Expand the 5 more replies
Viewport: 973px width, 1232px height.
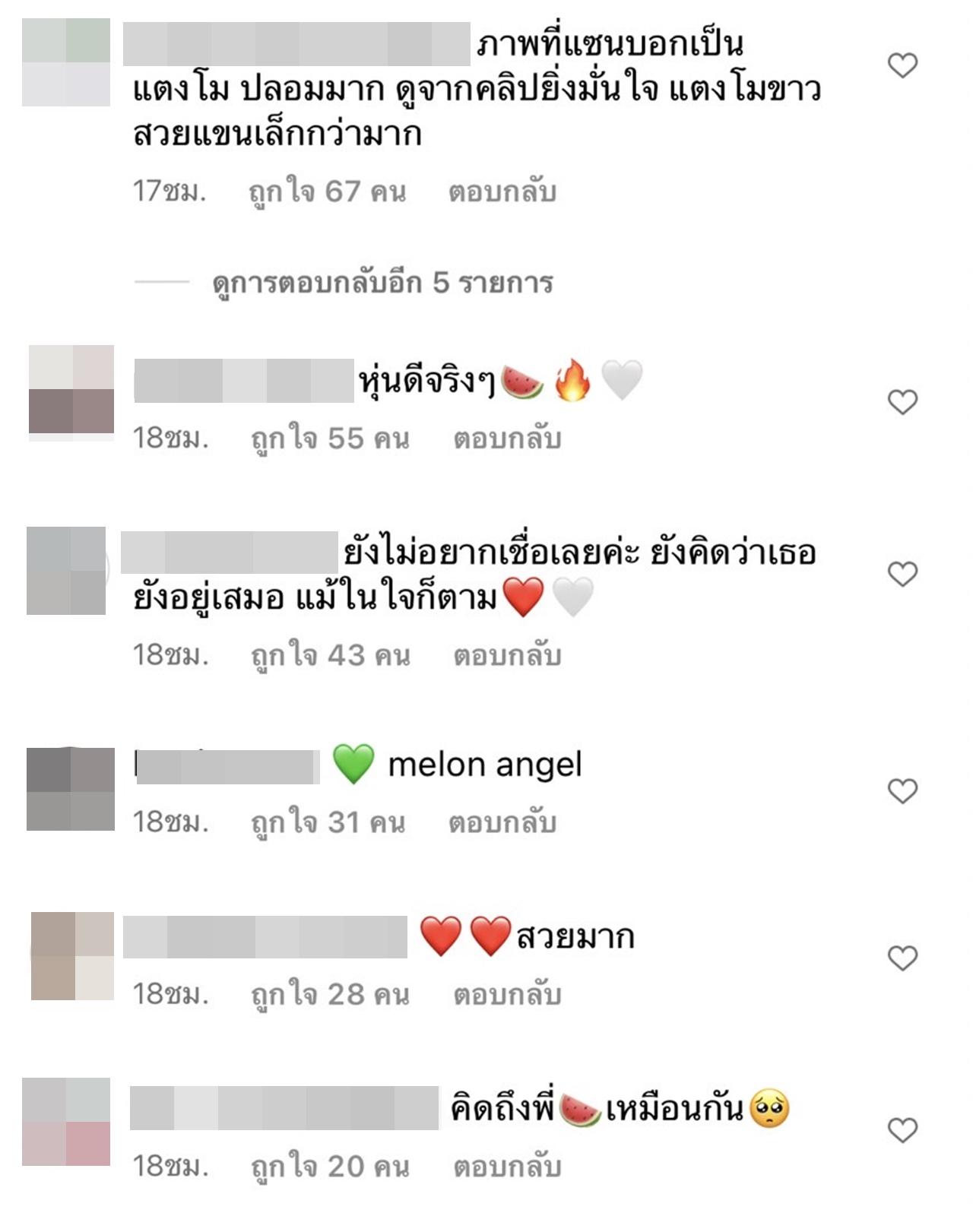[382, 283]
